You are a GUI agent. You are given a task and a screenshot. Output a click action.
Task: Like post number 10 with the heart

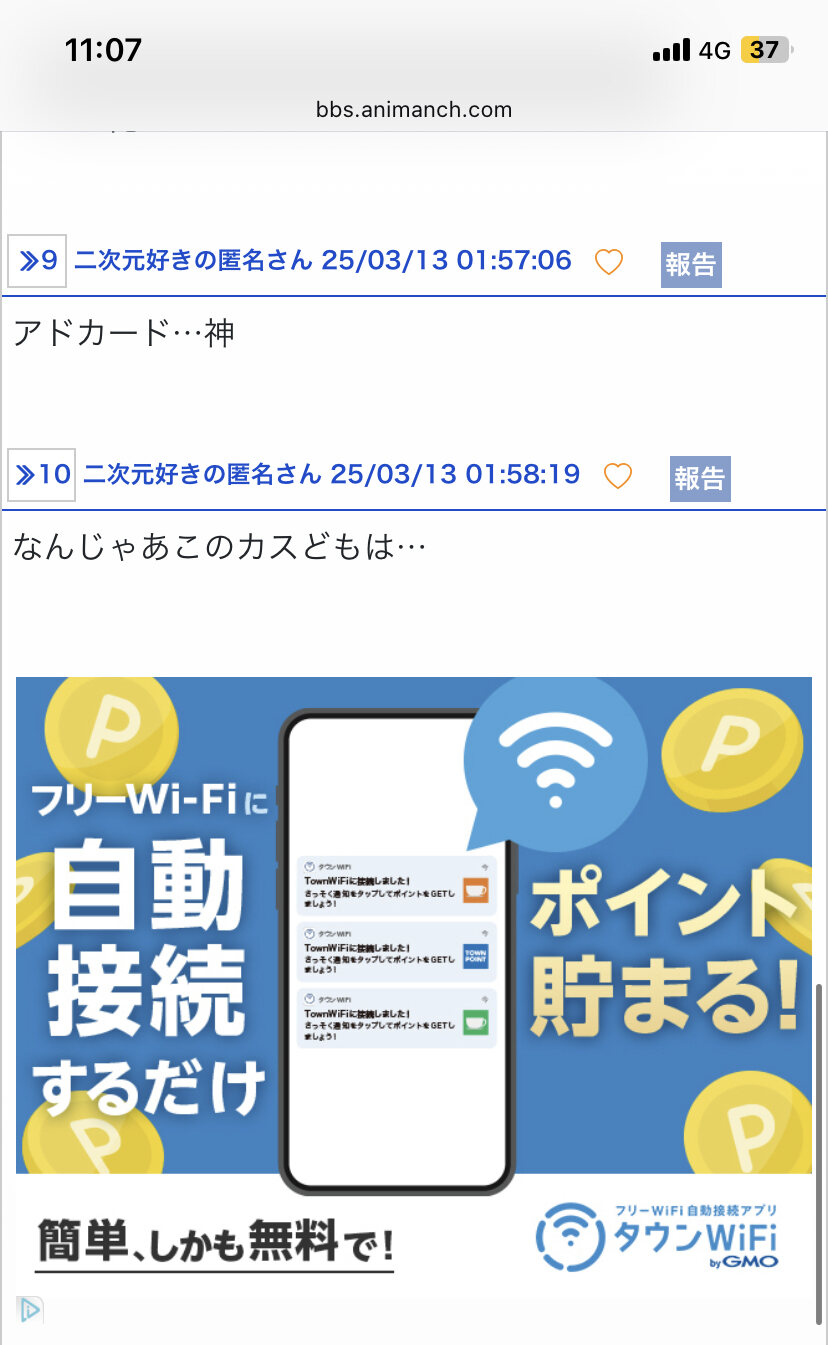tap(618, 476)
